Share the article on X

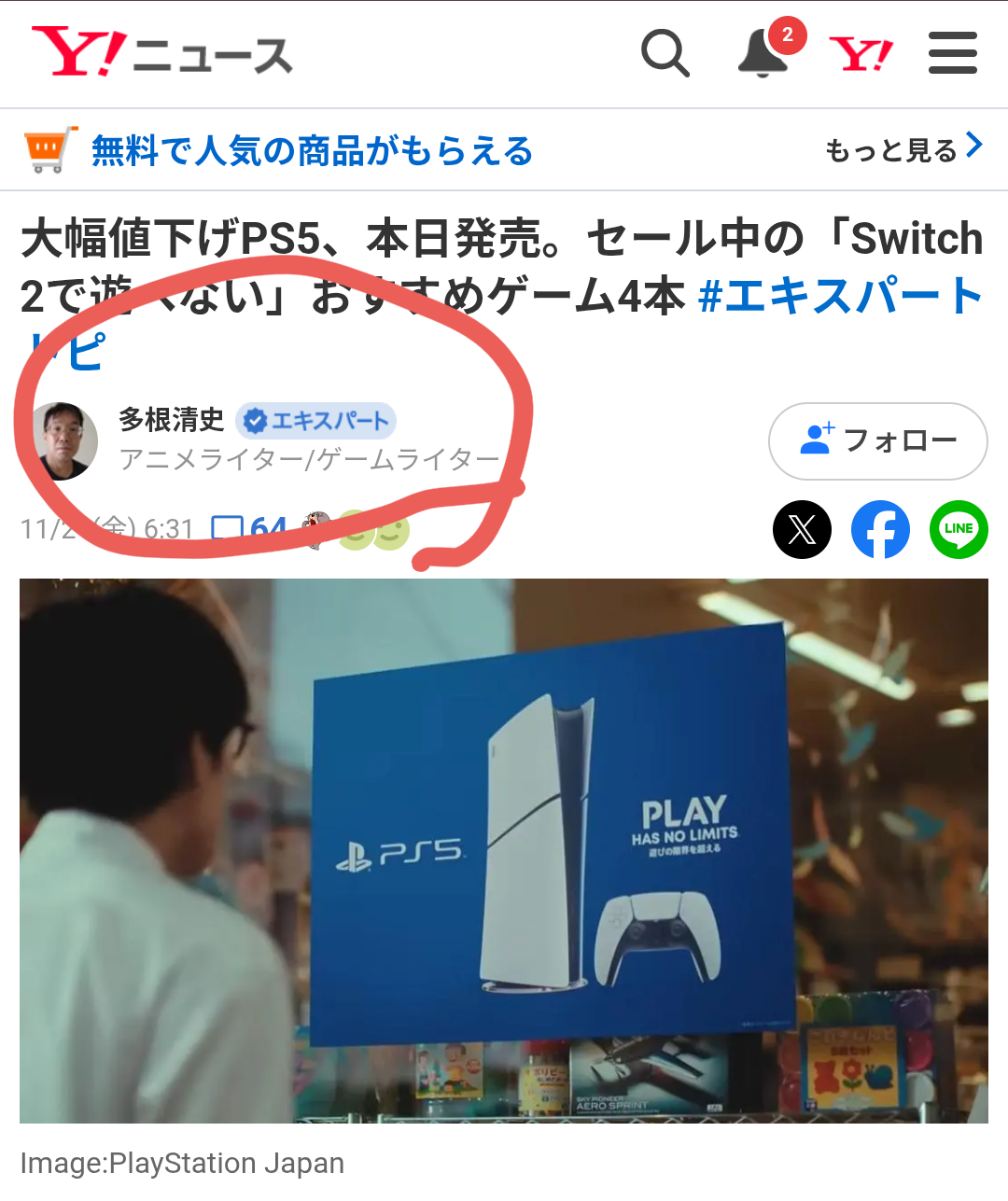(802, 530)
